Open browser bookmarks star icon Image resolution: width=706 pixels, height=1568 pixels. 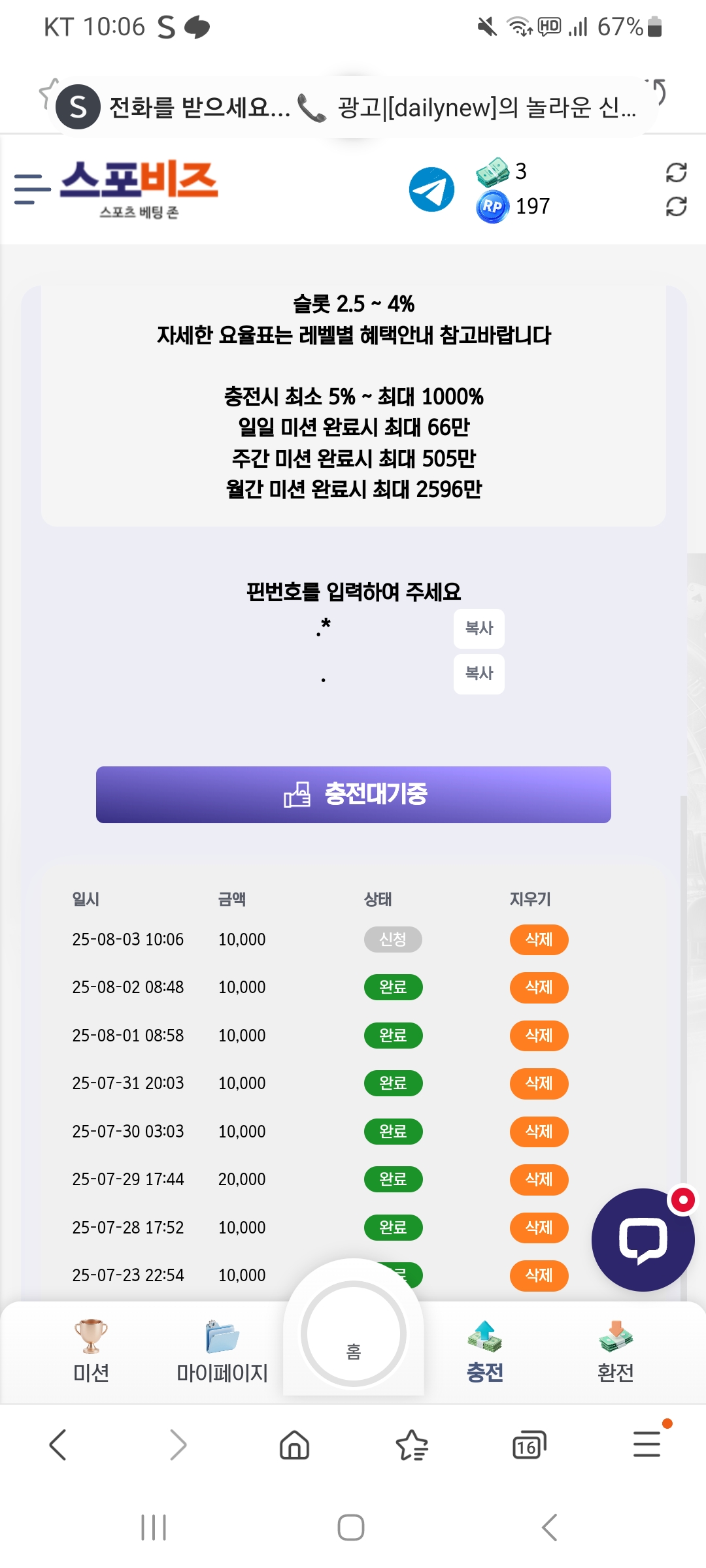tap(412, 1445)
